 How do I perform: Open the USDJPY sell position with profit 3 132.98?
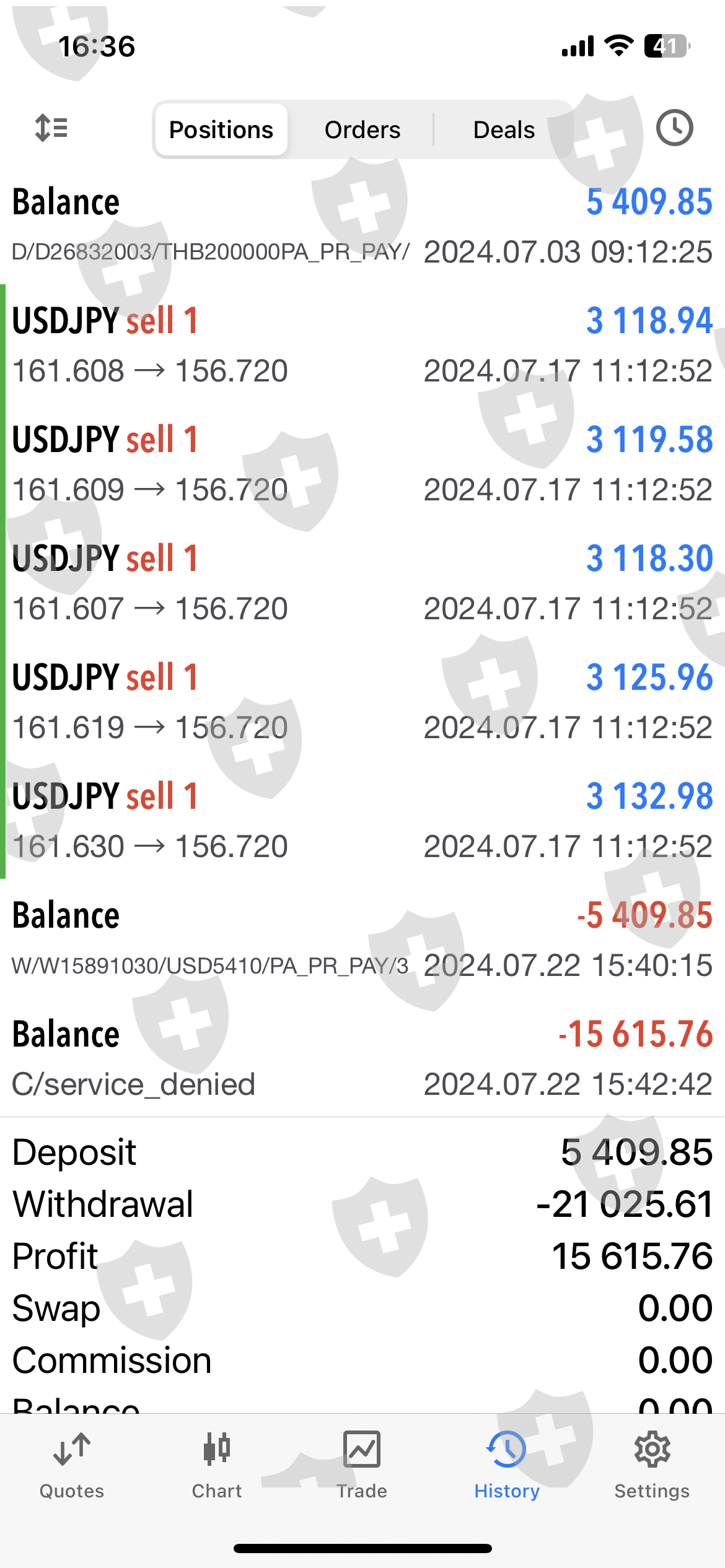click(362, 820)
